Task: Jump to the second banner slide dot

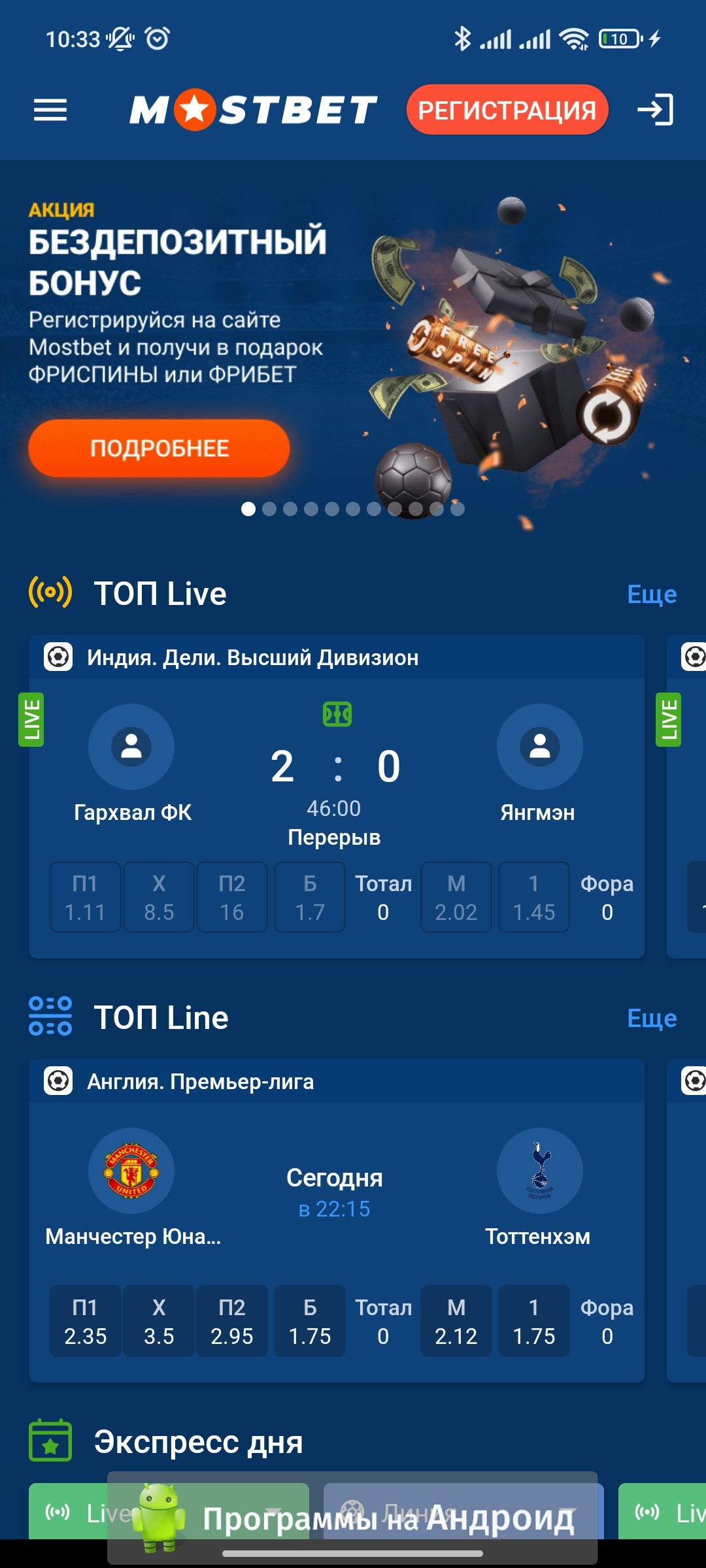Action: [269, 509]
